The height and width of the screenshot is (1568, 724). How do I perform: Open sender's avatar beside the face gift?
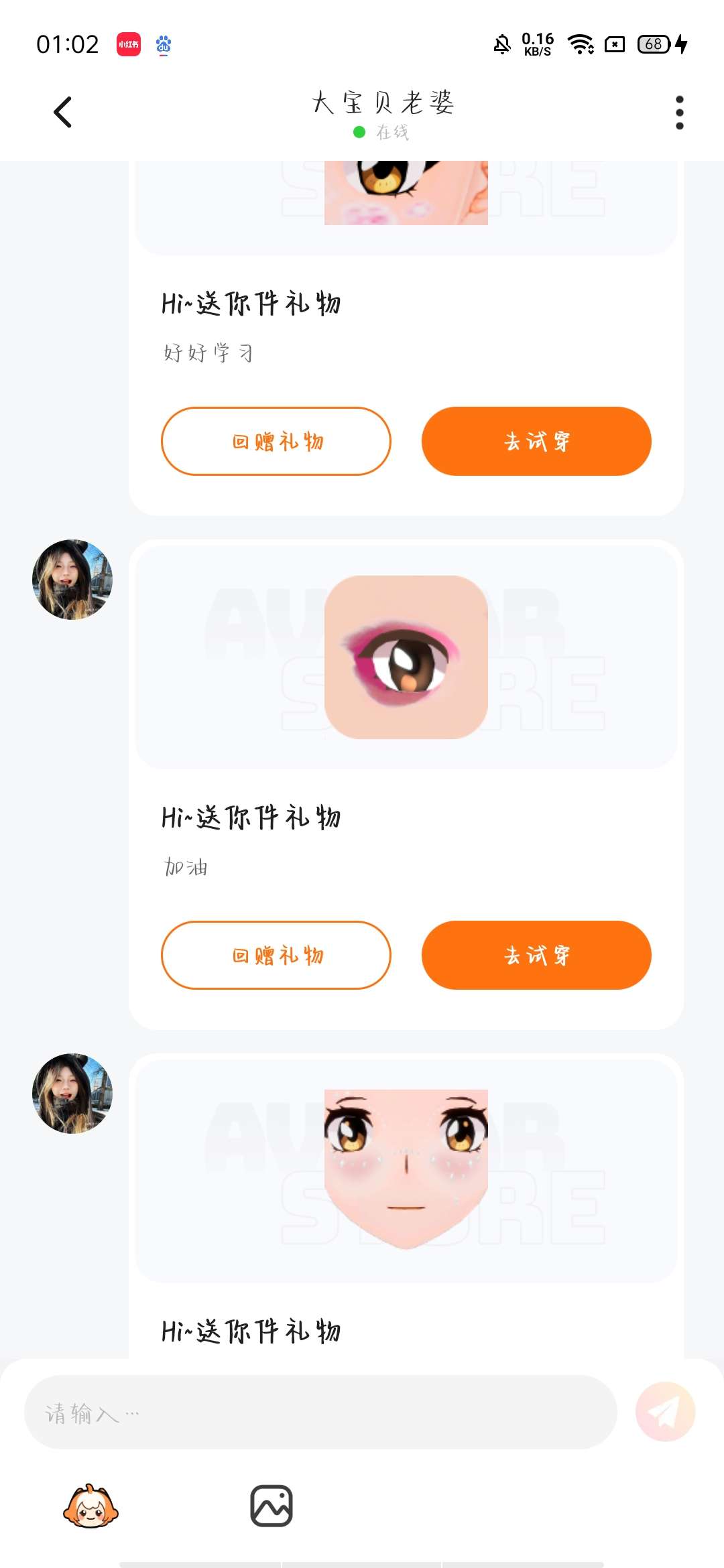point(72,1094)
